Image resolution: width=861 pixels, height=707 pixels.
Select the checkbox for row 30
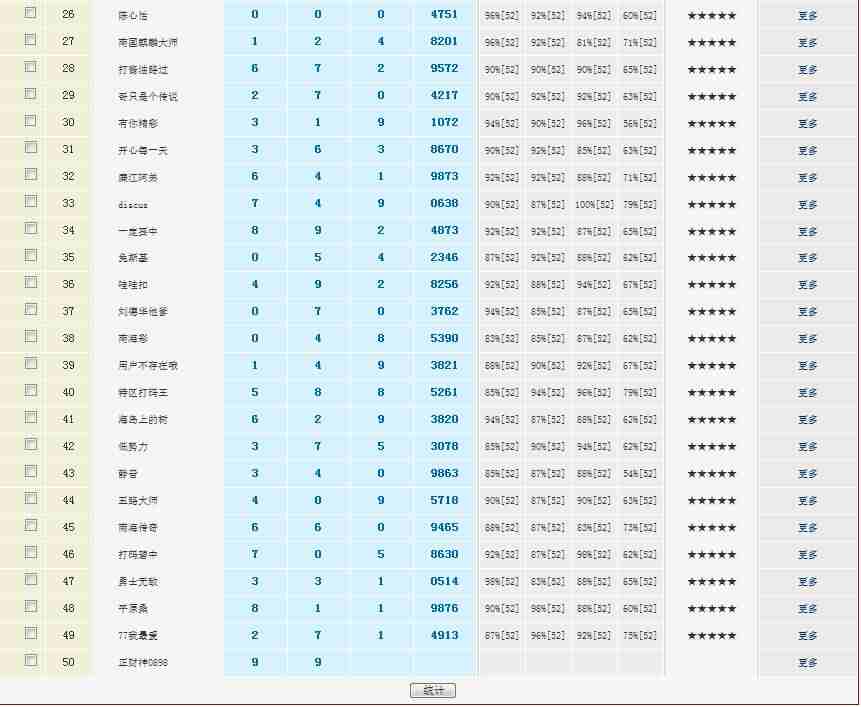pos(30,121)
